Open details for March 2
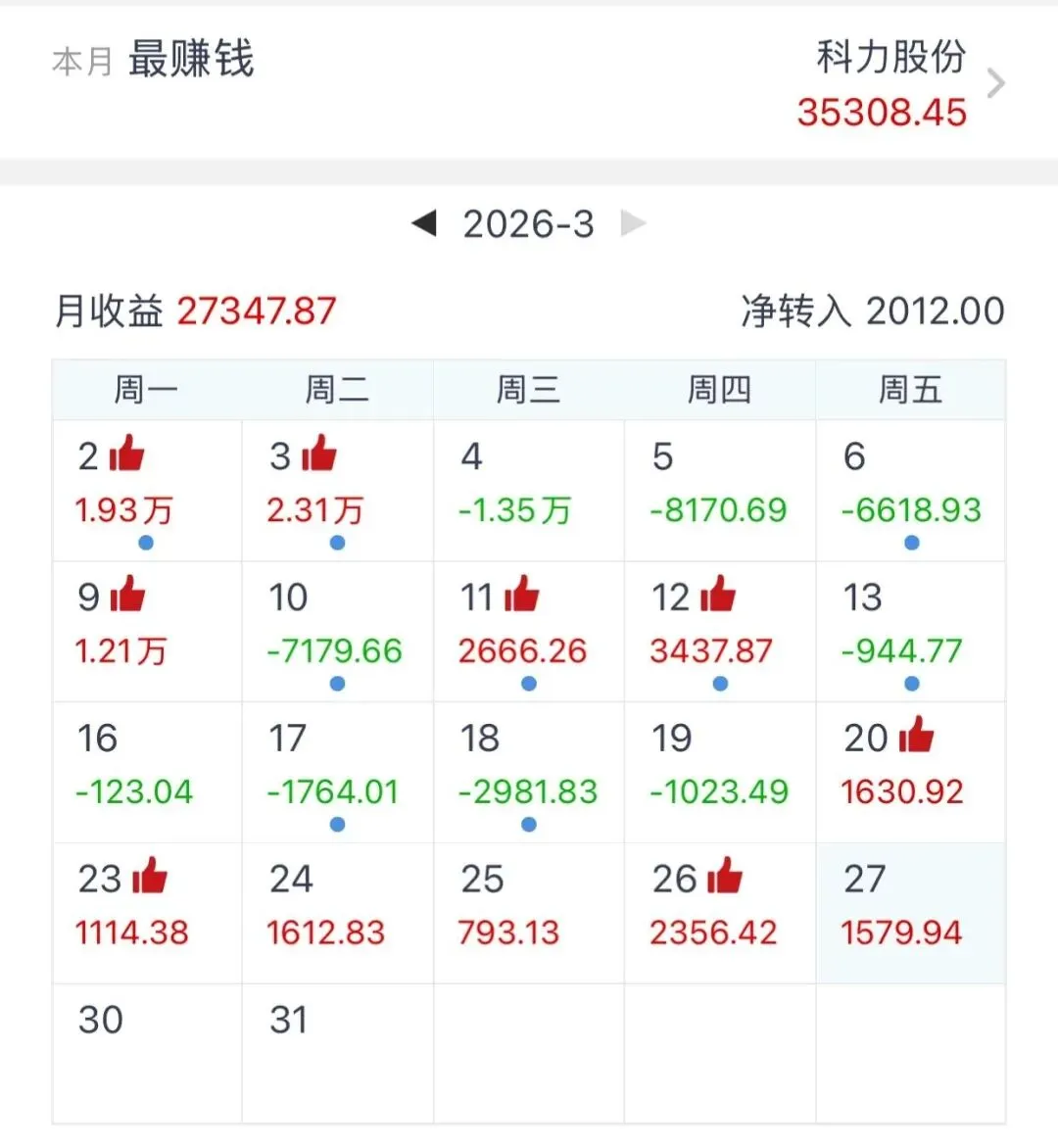The height and width of the screenshot is (1148, 1058). pos(147,490)
